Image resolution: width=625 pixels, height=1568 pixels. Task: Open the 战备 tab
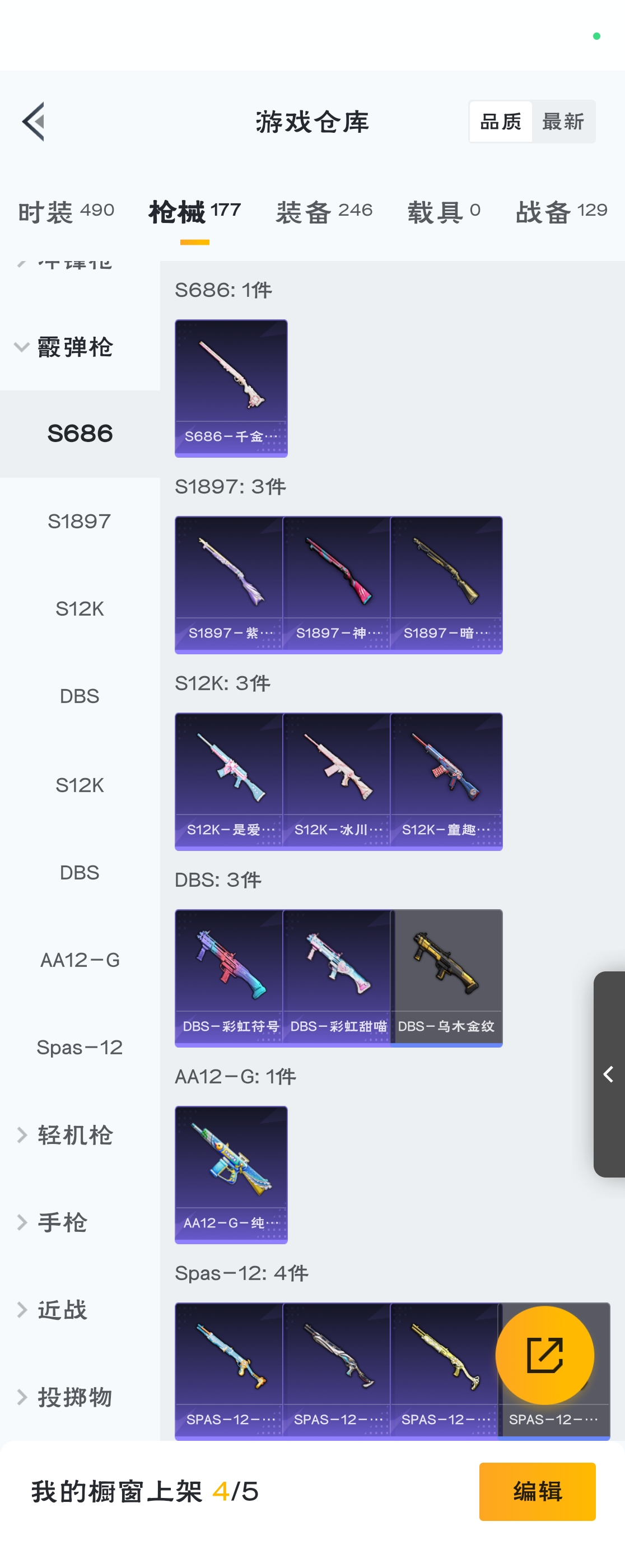[x=561, y=212]
